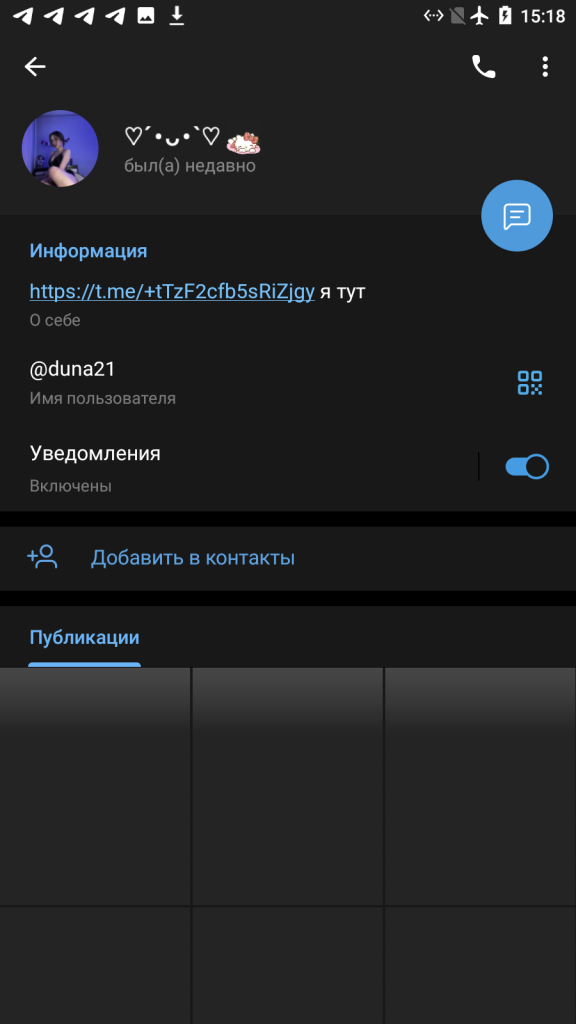This screenshot has width=576, height=1024.
Task: Open the t.me invite link in bio
Action: (172, 291)
